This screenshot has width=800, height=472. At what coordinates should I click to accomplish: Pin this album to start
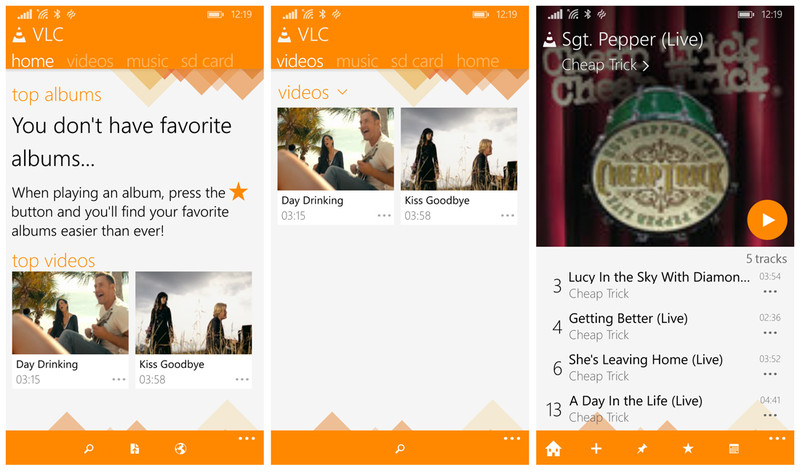(x=642, y=449)
